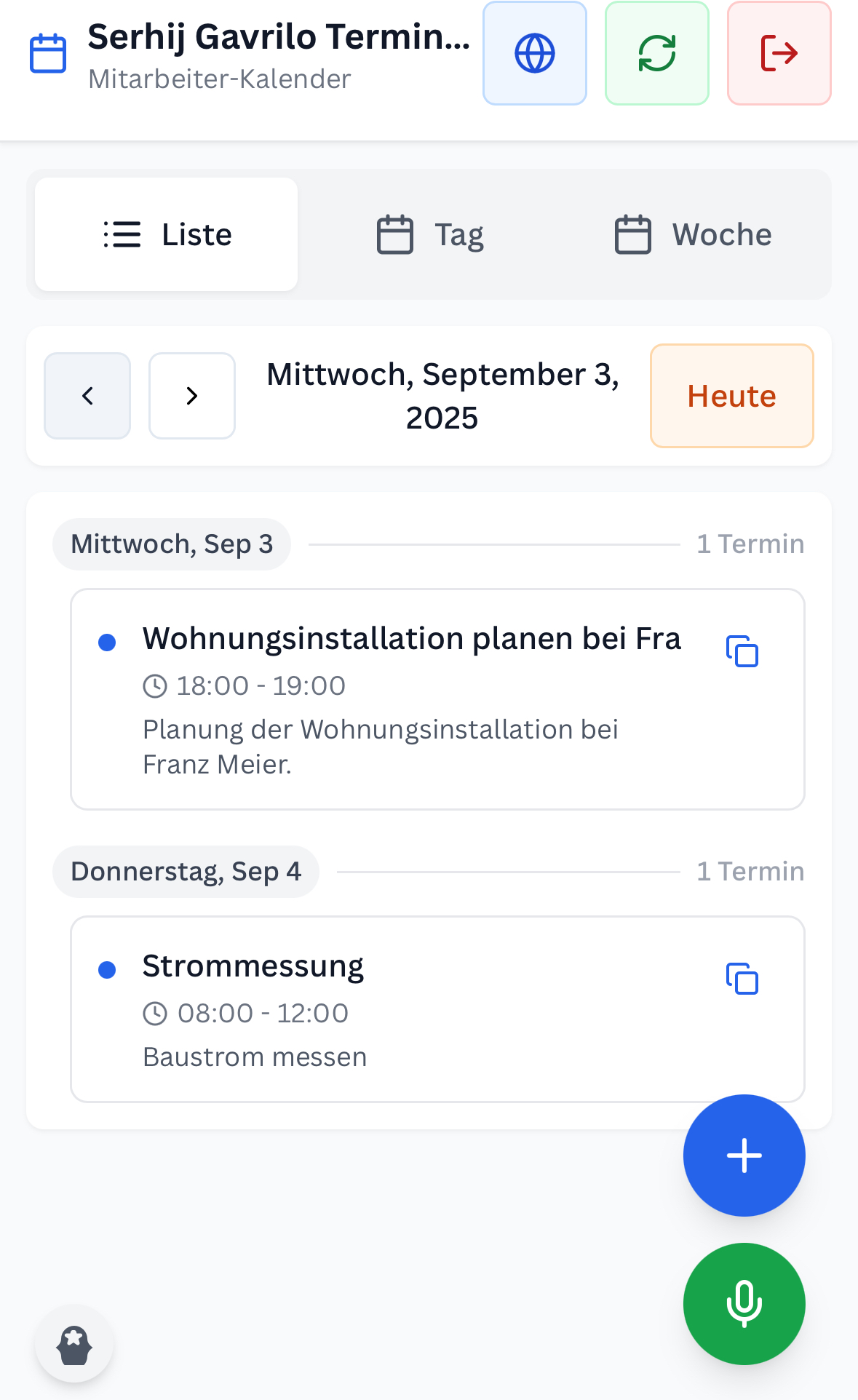Jump to today via the Heute button
This screenshot has height=1400, width=858.
731,395
